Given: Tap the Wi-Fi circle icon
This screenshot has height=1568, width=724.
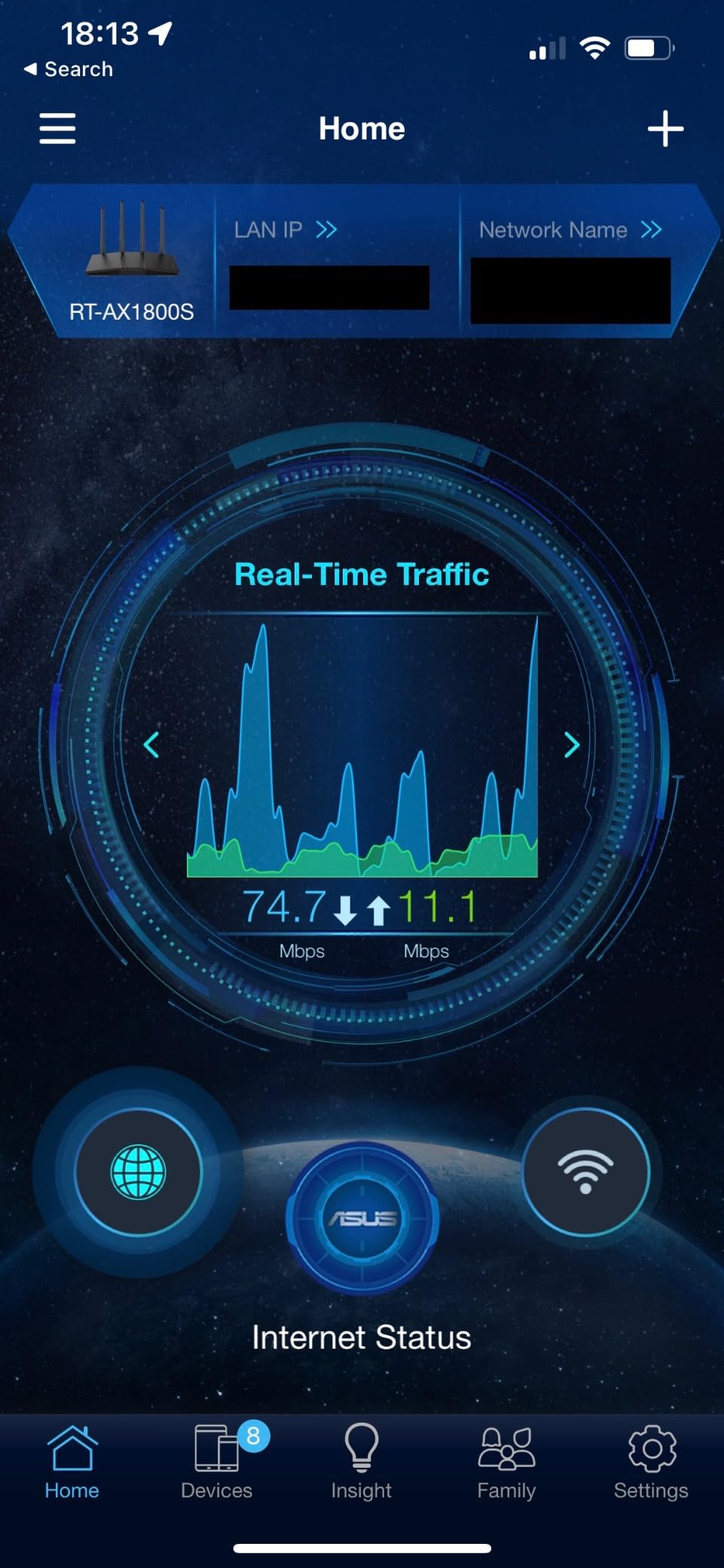Looking at the screenshot, I should point(585,1171).
